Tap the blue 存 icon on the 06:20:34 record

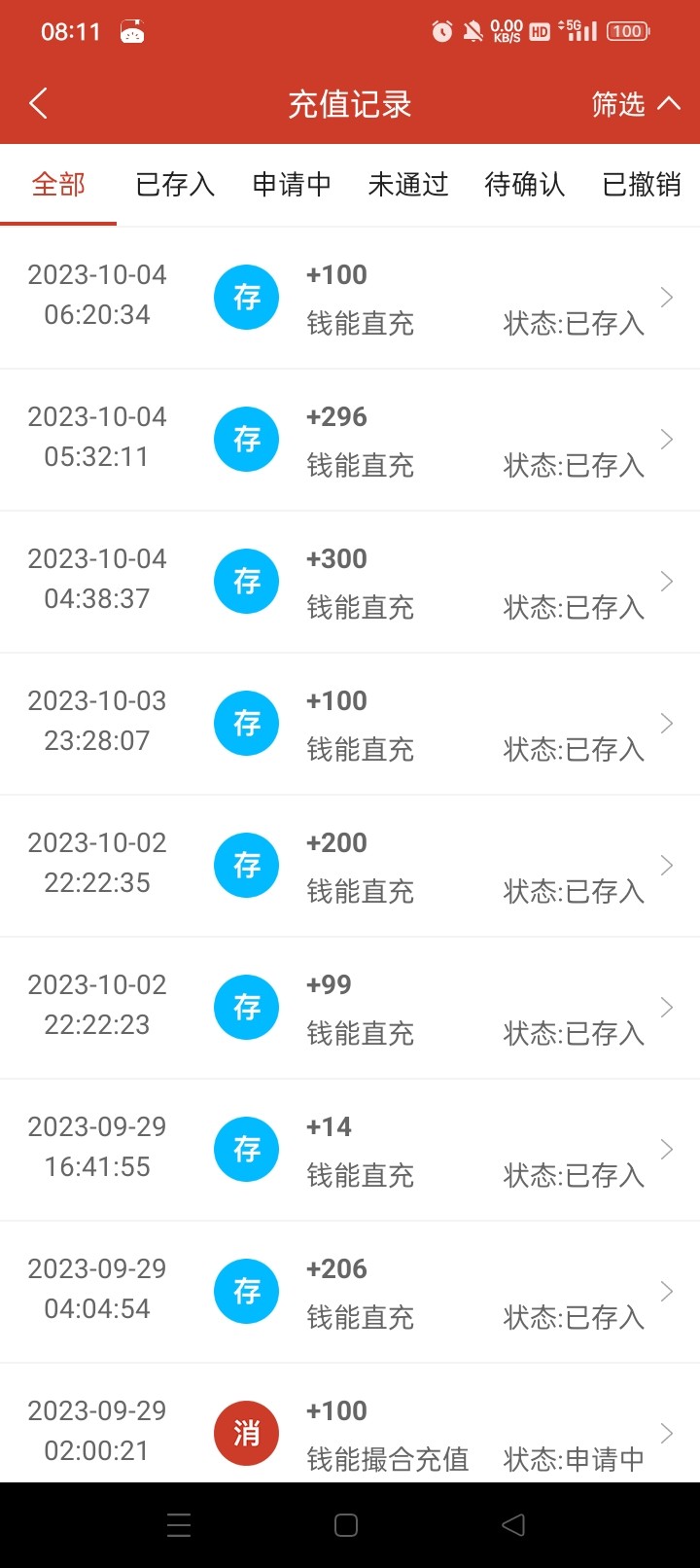(246, 297)
